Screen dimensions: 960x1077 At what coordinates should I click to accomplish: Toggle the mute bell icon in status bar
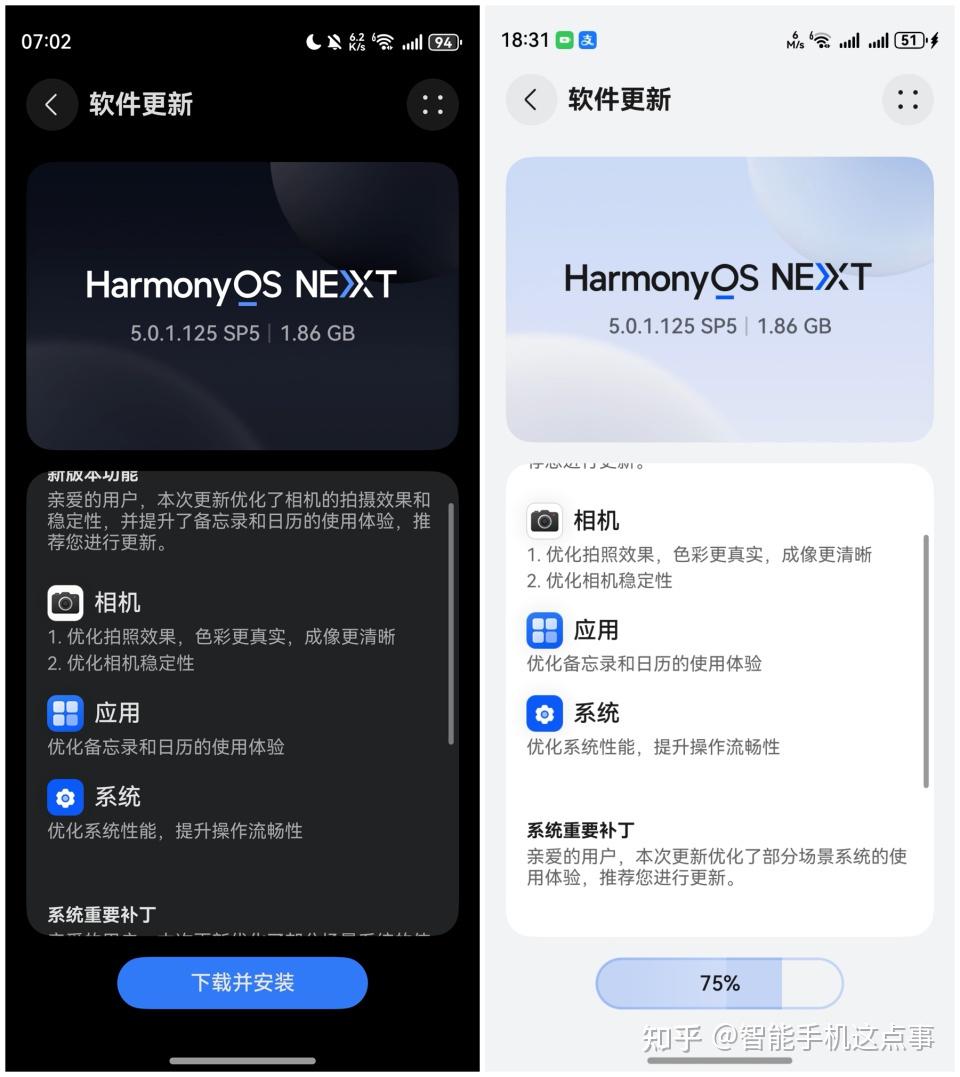click(x=335, y=41)
